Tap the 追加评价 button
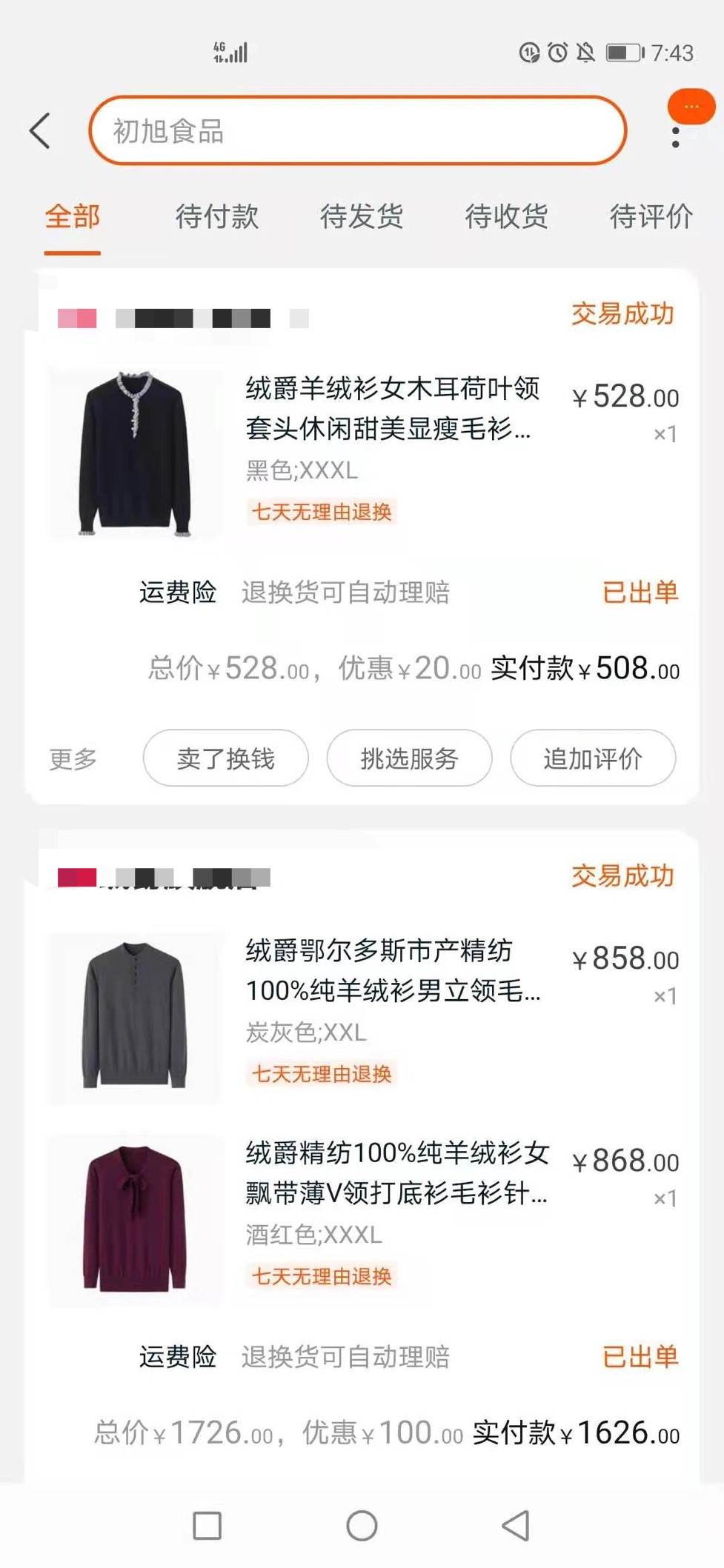The width and height of the screenshot is (724, 1568). (x=593, y=758)
